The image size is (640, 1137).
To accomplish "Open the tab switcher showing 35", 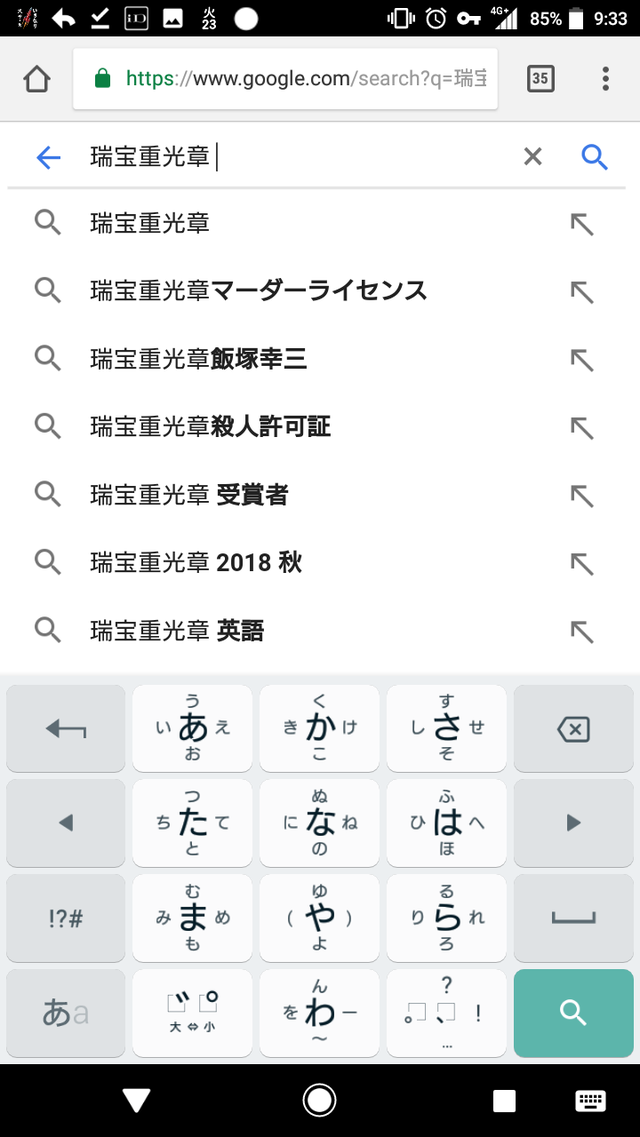I will tap(540, 78).
